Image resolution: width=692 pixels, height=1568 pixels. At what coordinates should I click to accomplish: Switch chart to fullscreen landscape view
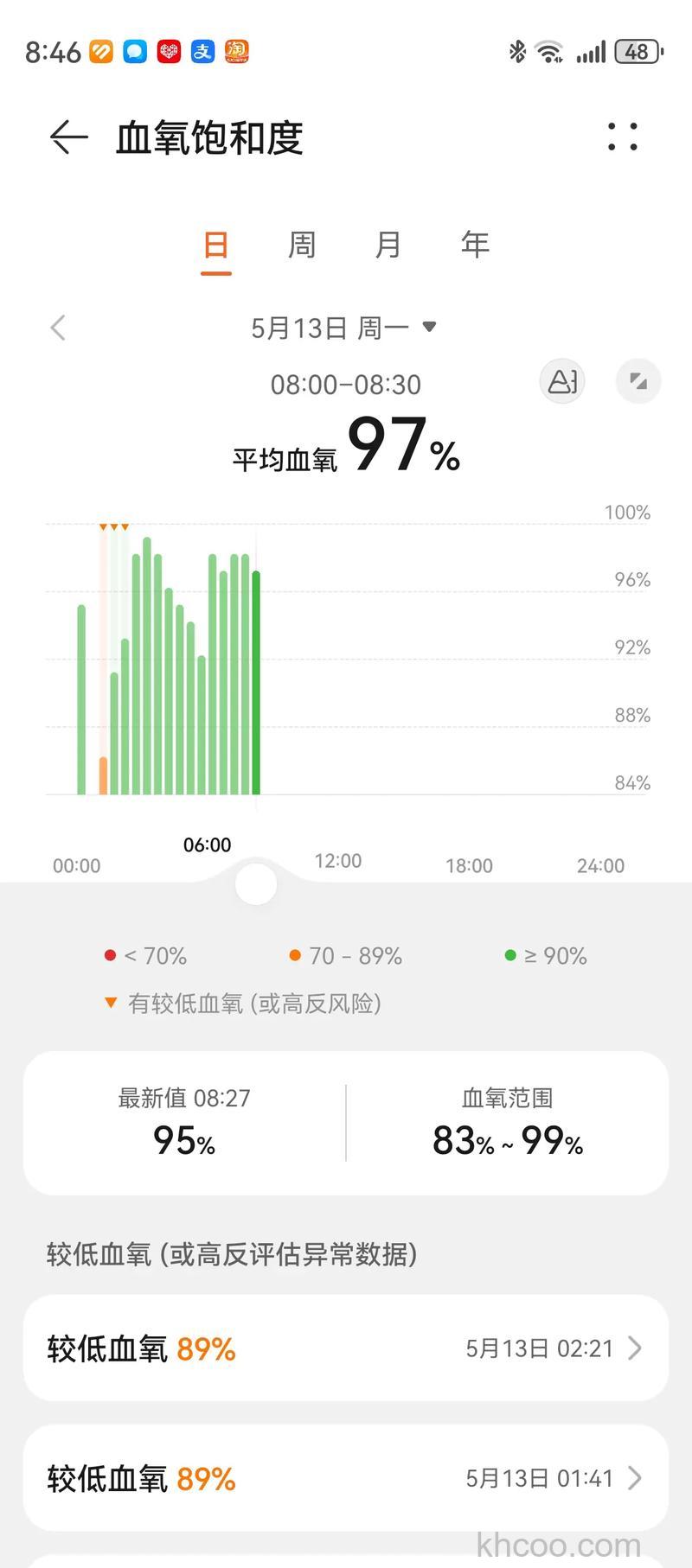pyautogui.click(x=638, y=381)
